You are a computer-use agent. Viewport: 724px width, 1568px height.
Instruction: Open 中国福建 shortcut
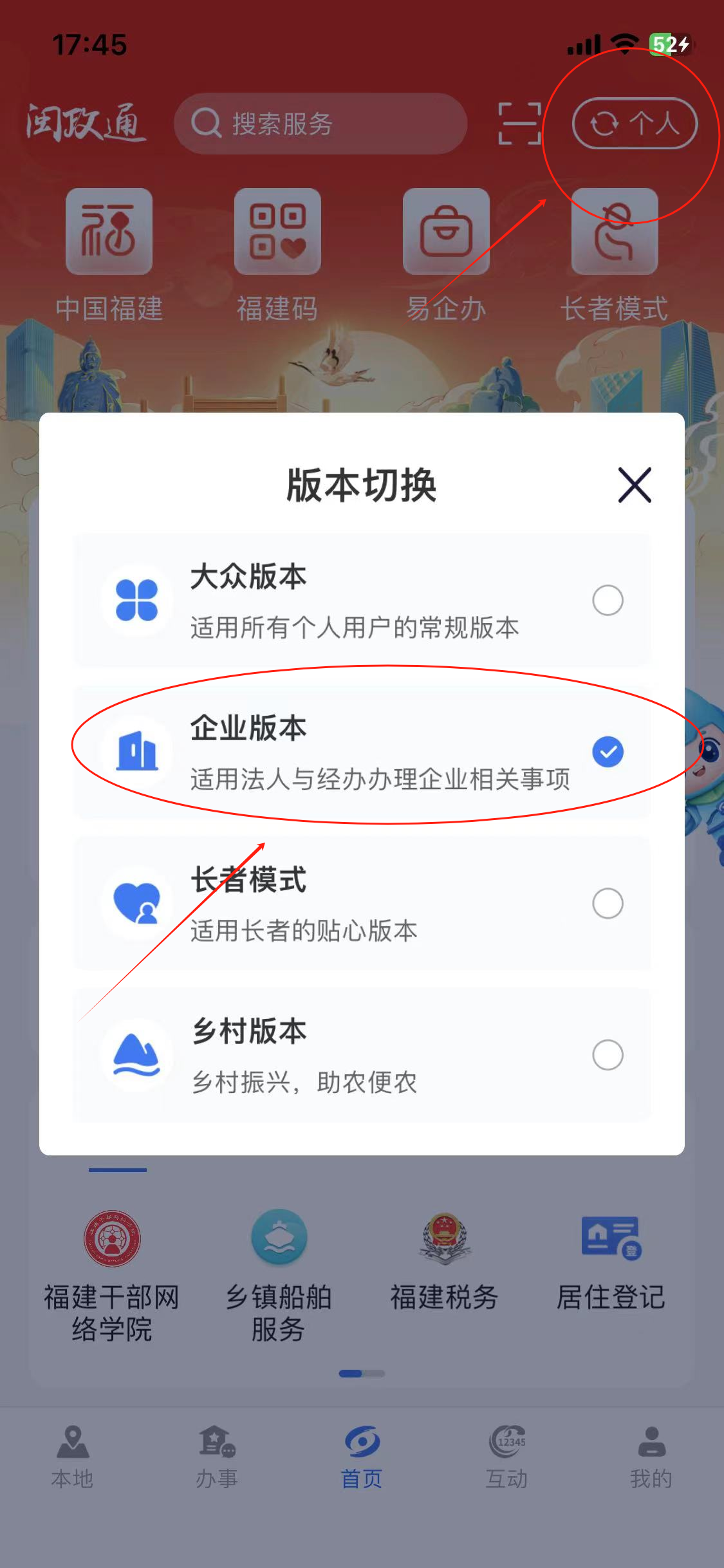109,254
